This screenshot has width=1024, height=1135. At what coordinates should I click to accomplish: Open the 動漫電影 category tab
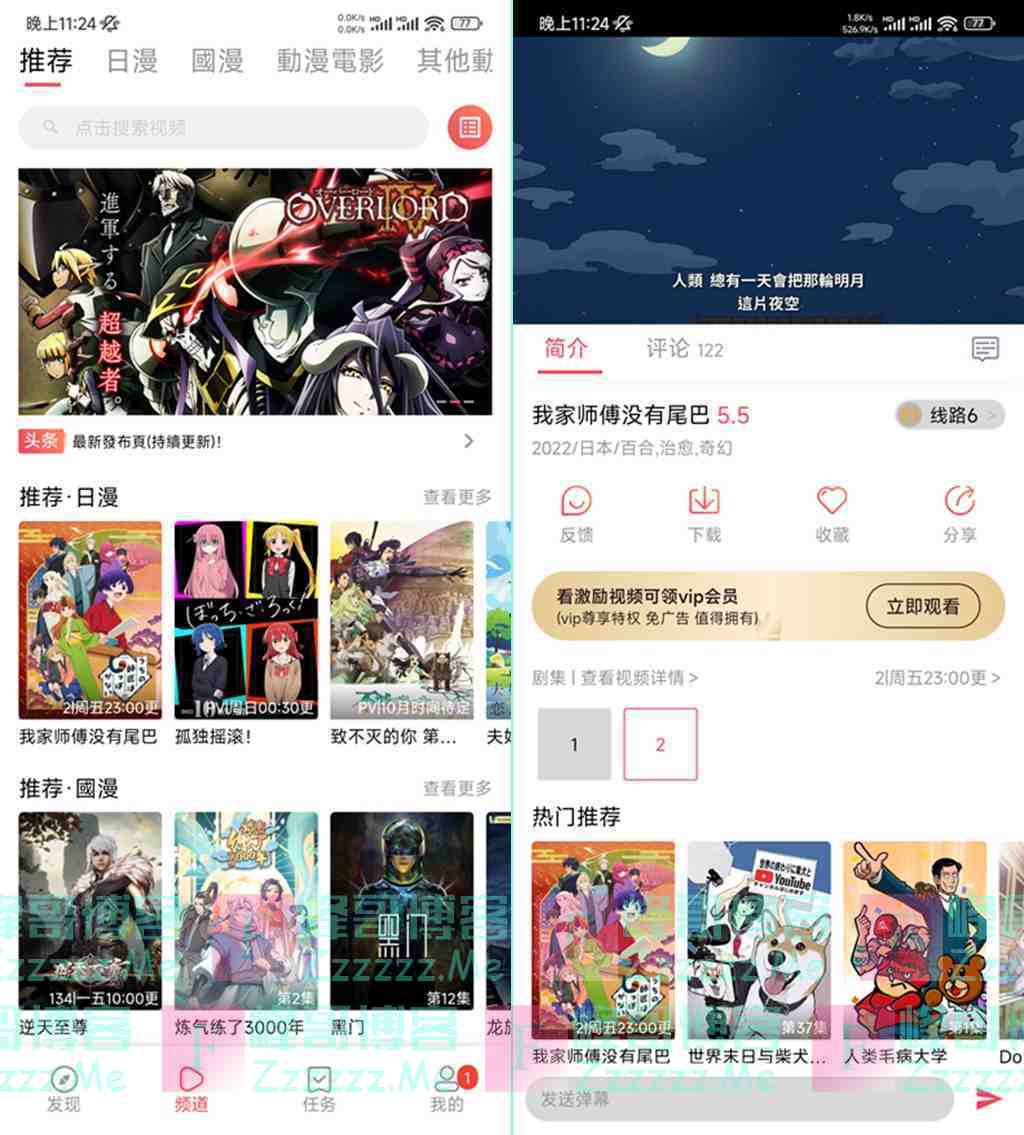click(x=330, y=61)
